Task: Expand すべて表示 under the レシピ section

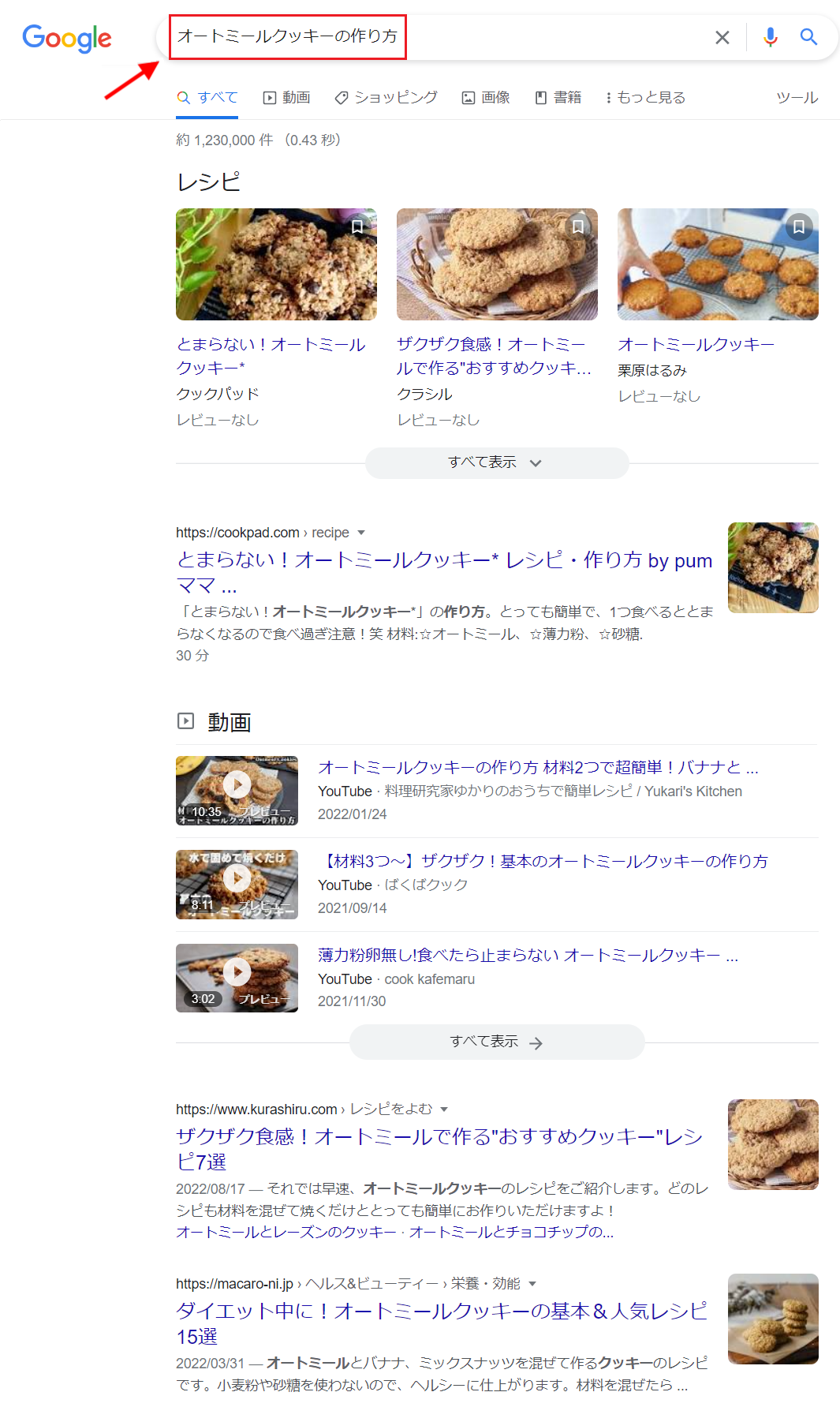Action: pyautogui.click(x=495, y=463)
